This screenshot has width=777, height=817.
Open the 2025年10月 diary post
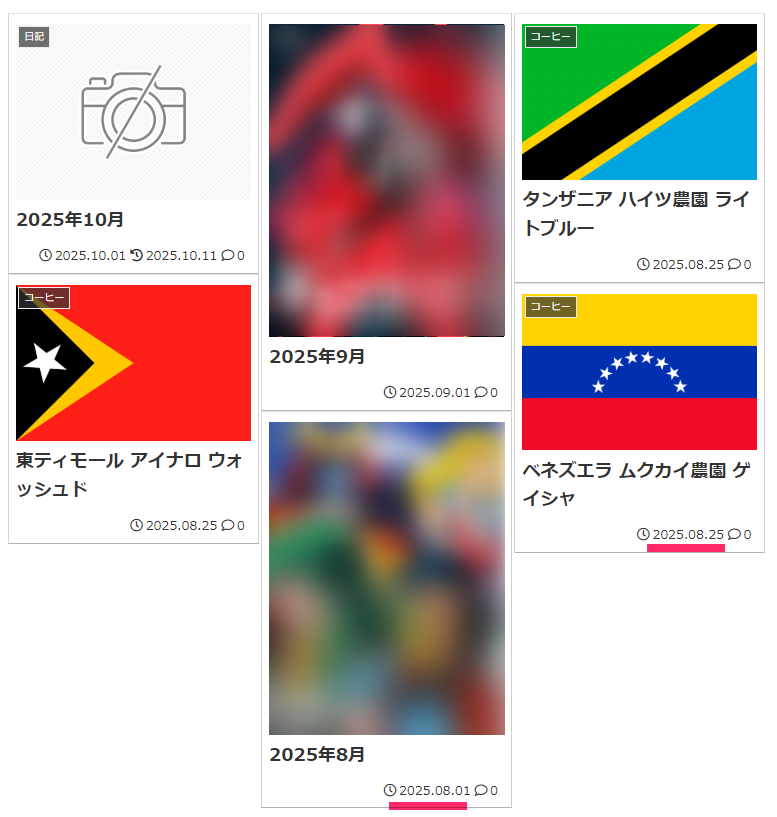pos(70,219)
